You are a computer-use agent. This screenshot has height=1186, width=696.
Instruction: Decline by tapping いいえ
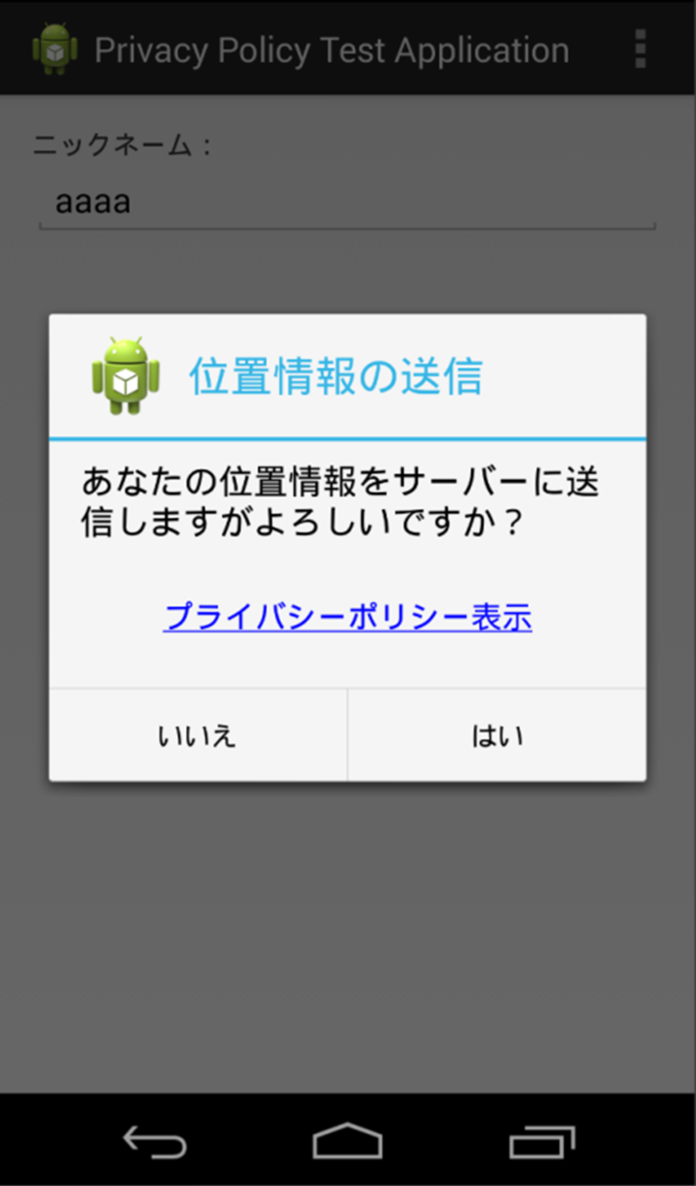[x=198, y=735]
